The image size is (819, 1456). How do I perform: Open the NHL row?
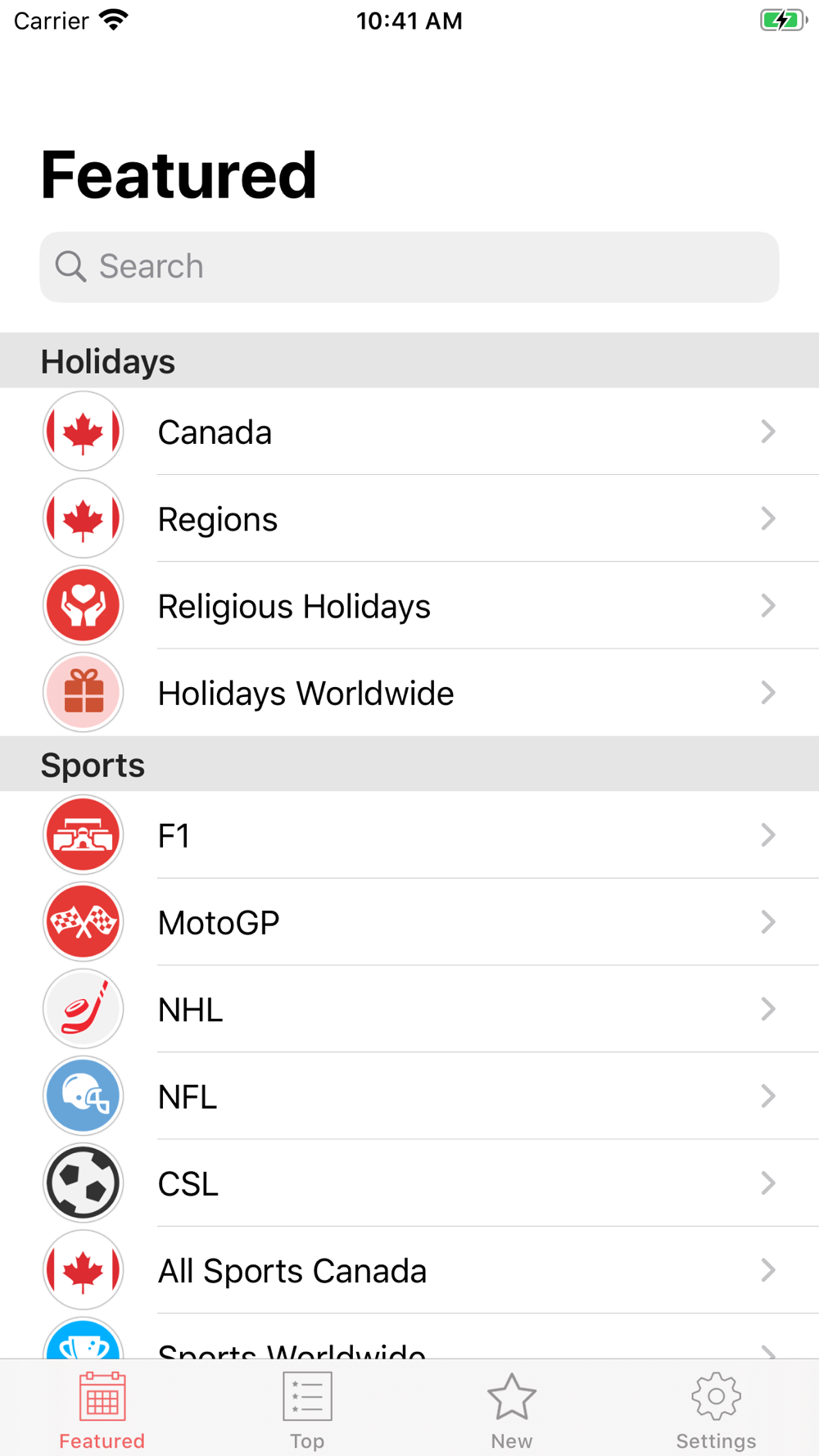[409, 1009]
